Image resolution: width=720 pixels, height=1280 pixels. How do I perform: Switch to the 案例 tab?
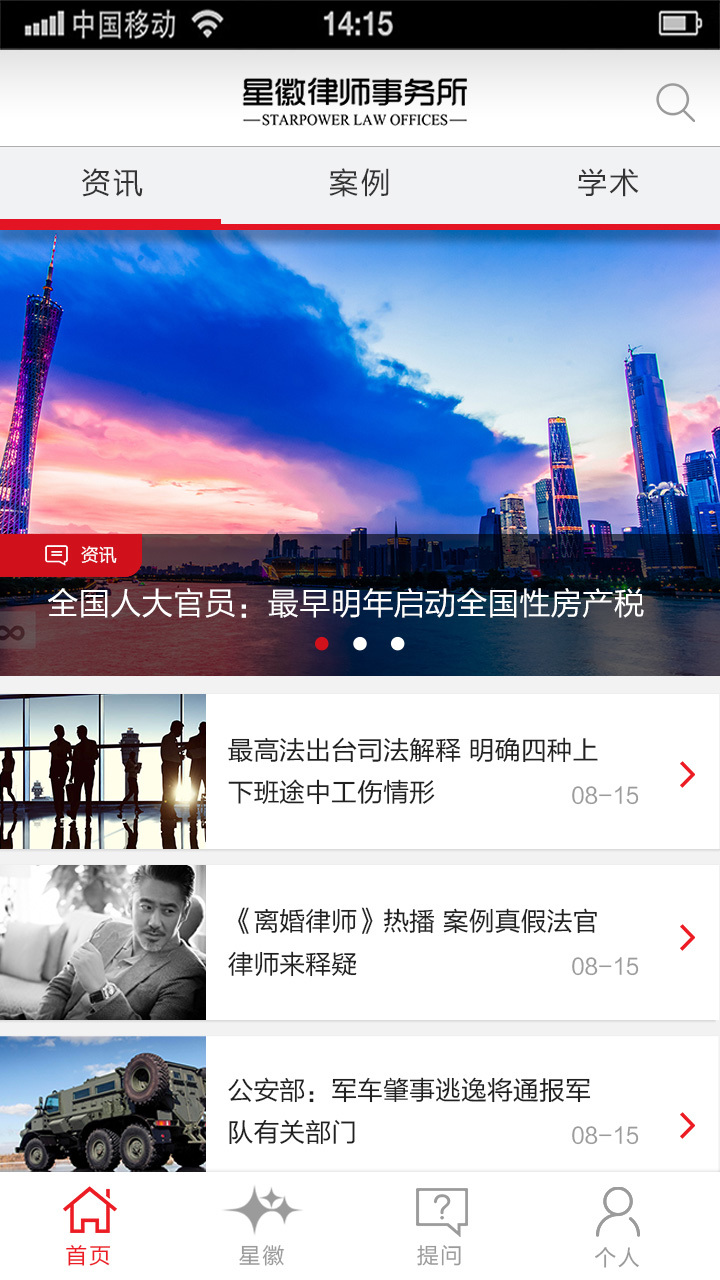pyautogui.click(x=359, y=184)
